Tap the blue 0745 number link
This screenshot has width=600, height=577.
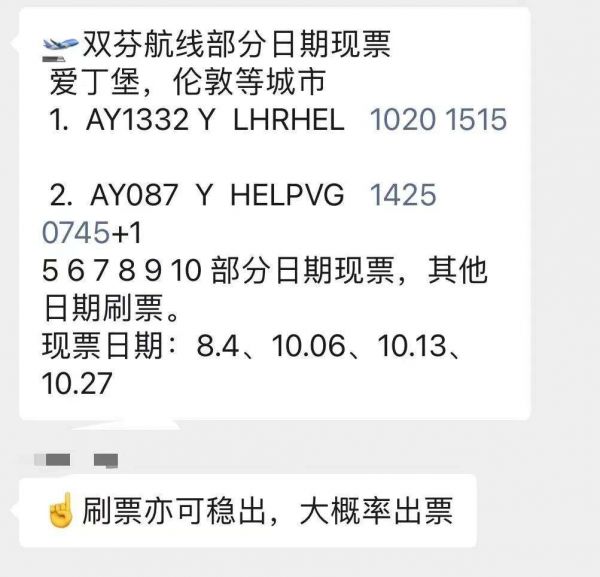point(75,233)
